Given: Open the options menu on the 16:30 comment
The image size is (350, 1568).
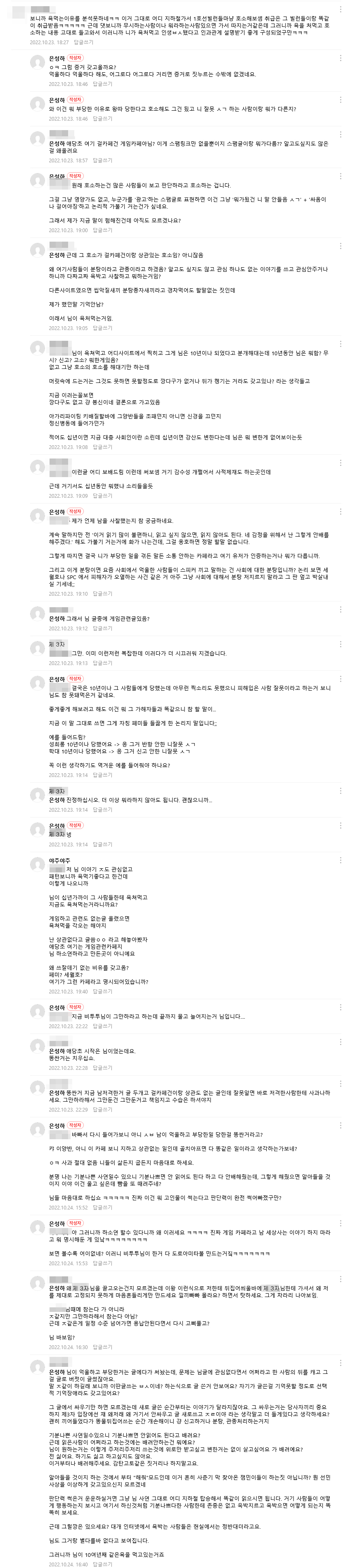Looking at the screenshot, I should pyautogui.click(x=340, y=1278).
